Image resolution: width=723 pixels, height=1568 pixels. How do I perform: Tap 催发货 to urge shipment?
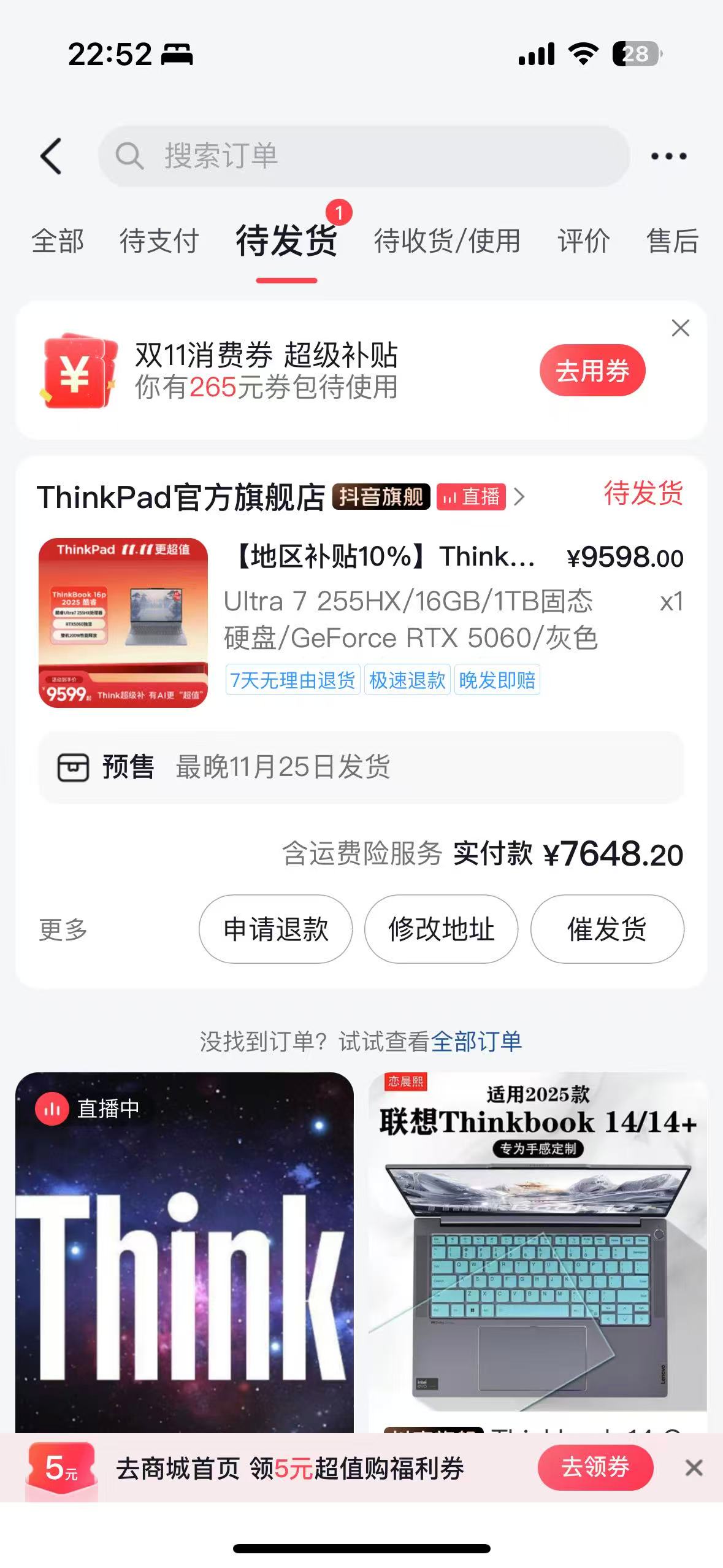[606, 929]
